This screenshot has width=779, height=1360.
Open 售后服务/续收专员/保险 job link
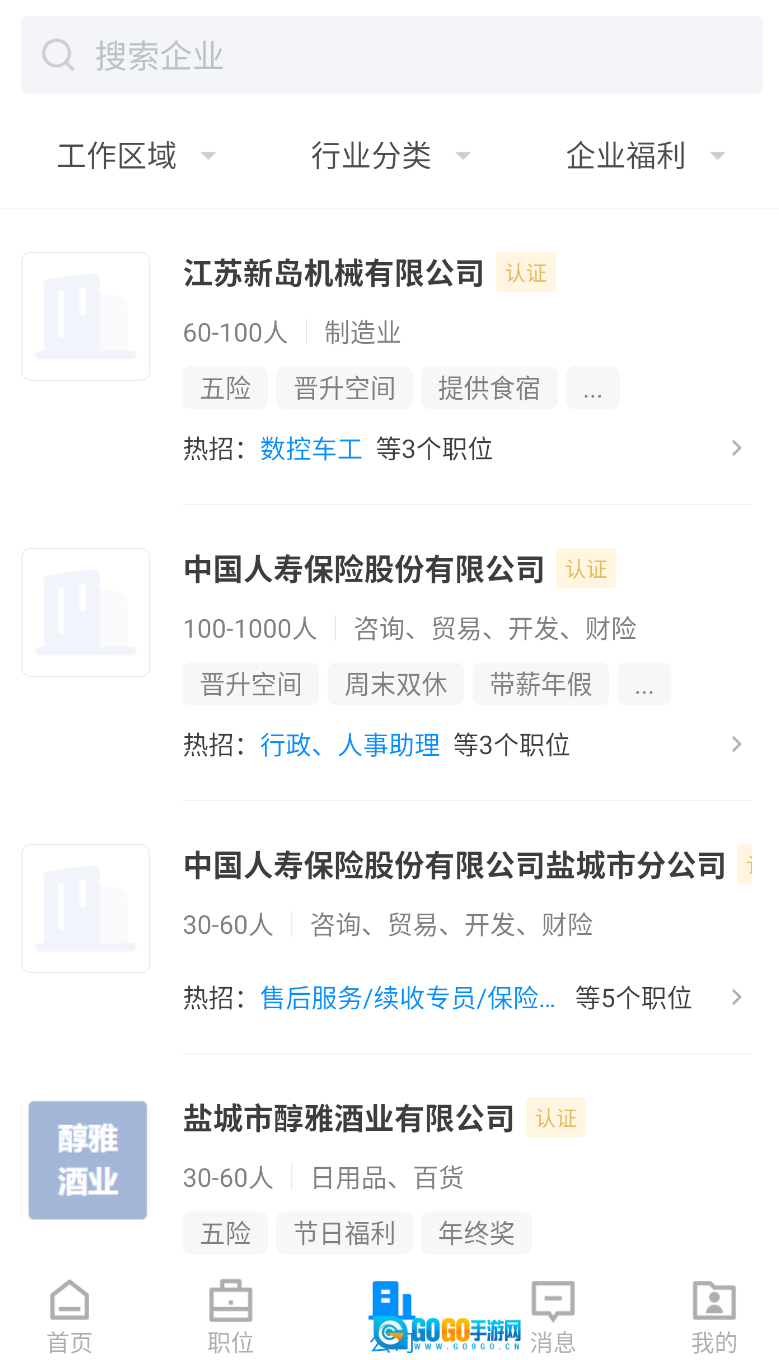point(407,997)
